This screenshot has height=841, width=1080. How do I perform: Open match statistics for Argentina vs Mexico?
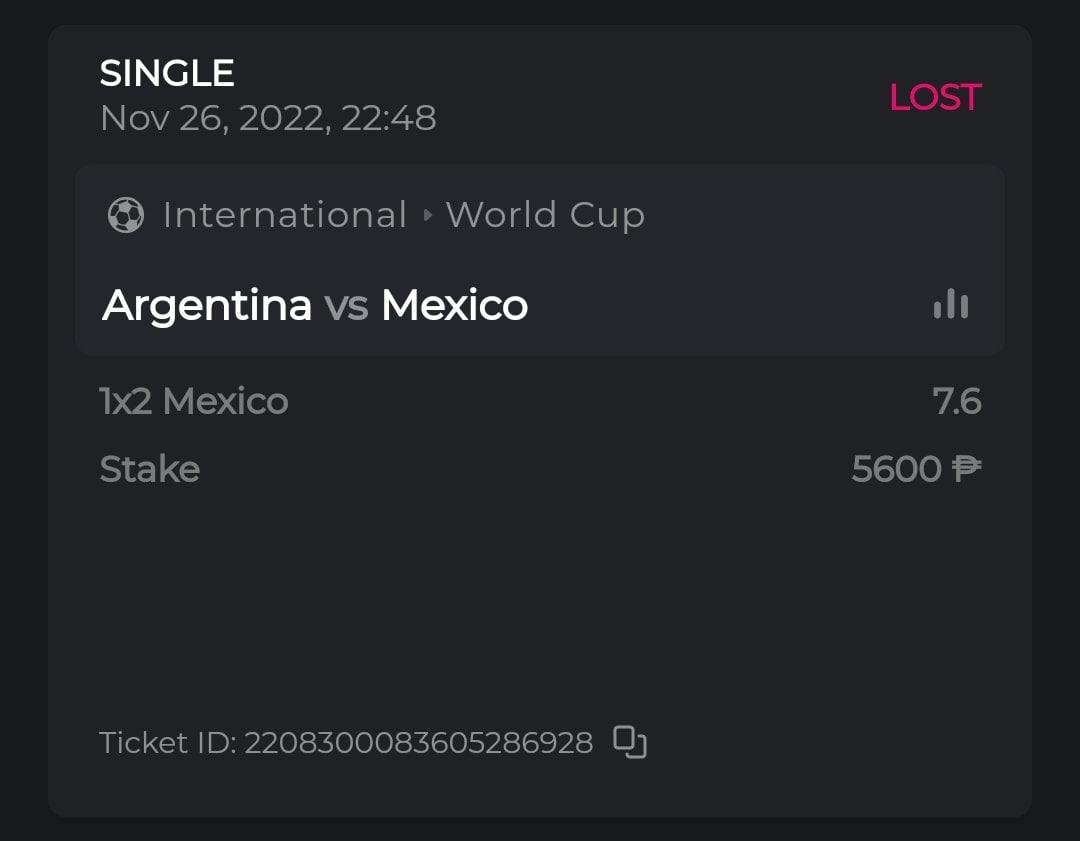click(x=950, y=304)
